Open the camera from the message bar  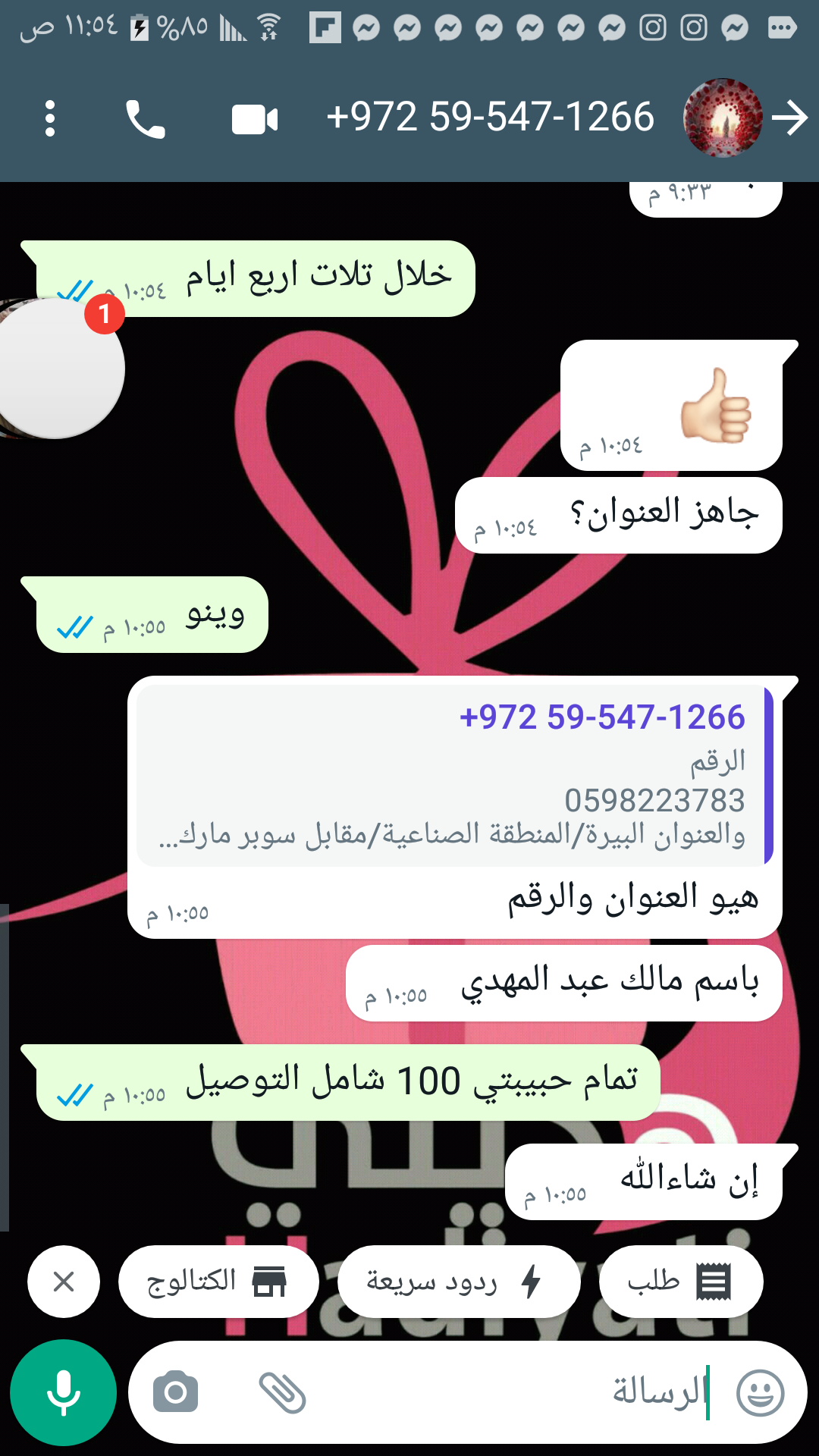pos(175,1392)
